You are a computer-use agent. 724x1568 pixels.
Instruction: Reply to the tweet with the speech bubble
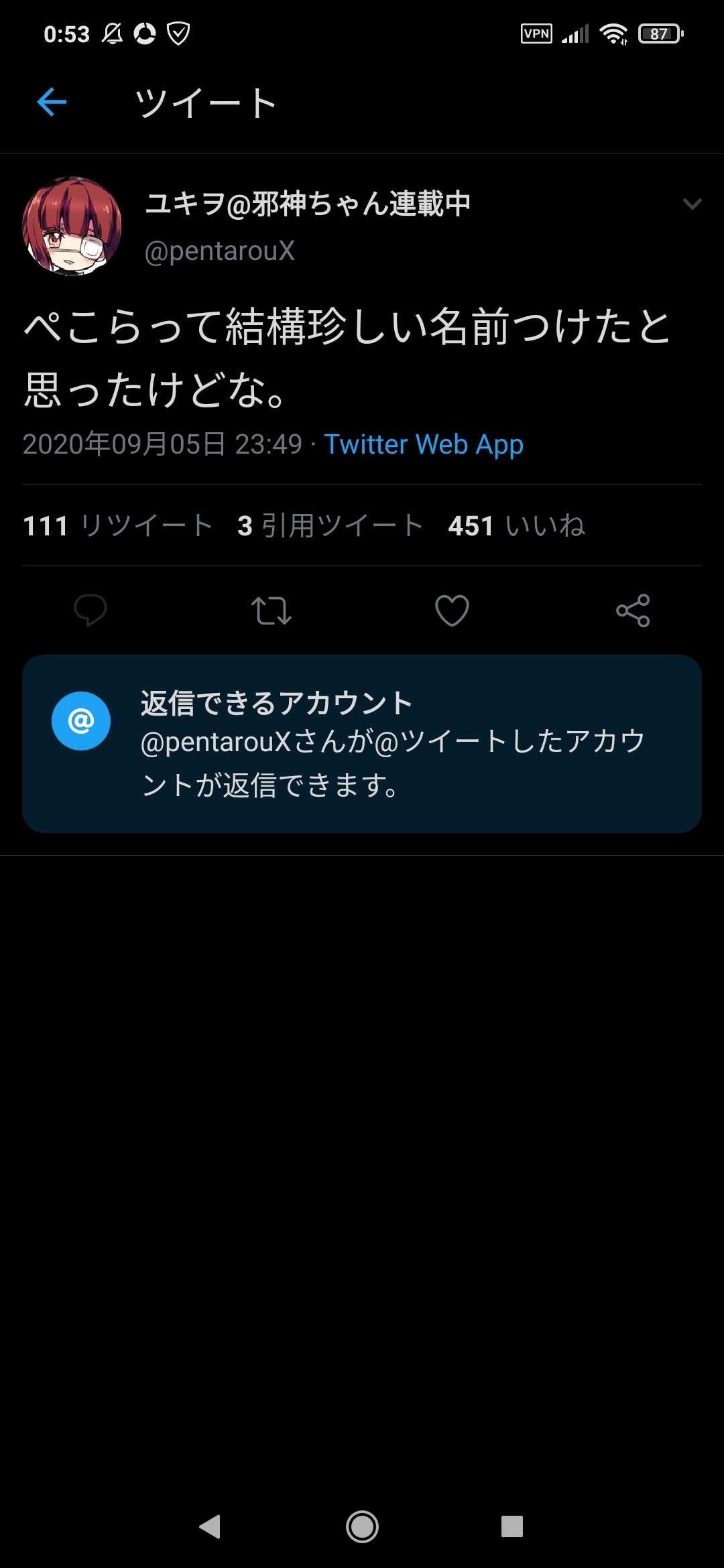tap(90, 610)
